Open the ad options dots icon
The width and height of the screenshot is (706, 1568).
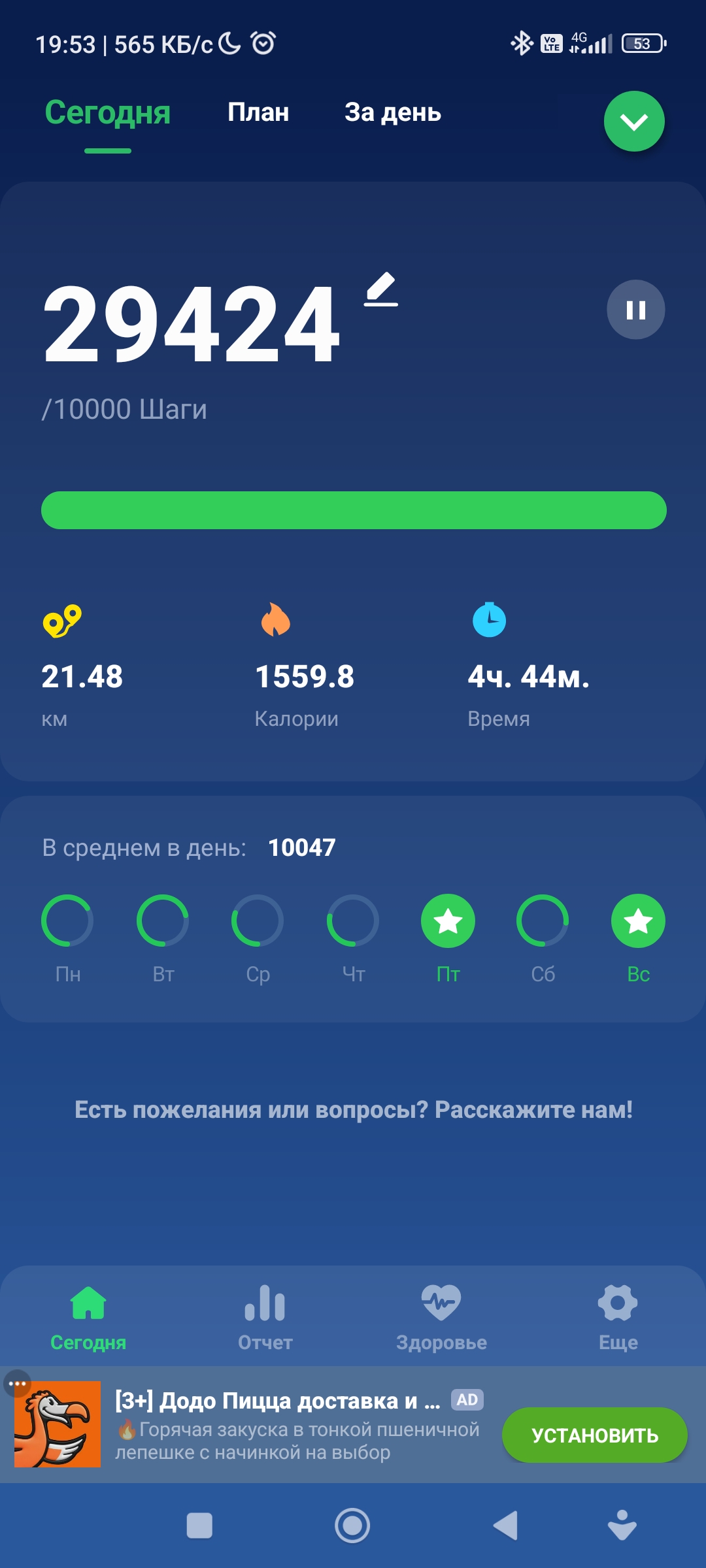click(17, 1383)
